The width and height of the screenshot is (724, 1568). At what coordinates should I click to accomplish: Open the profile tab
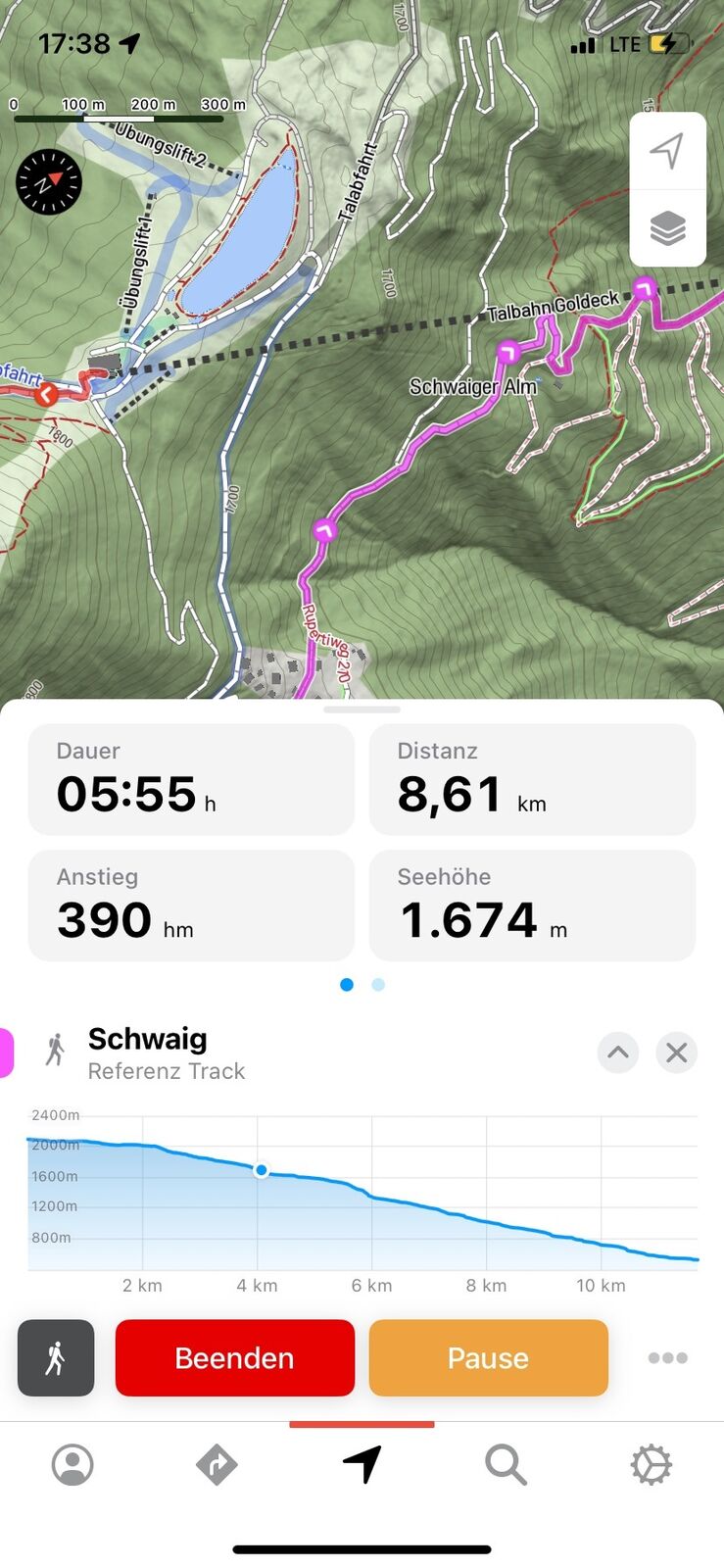[x=72, y=1465]
